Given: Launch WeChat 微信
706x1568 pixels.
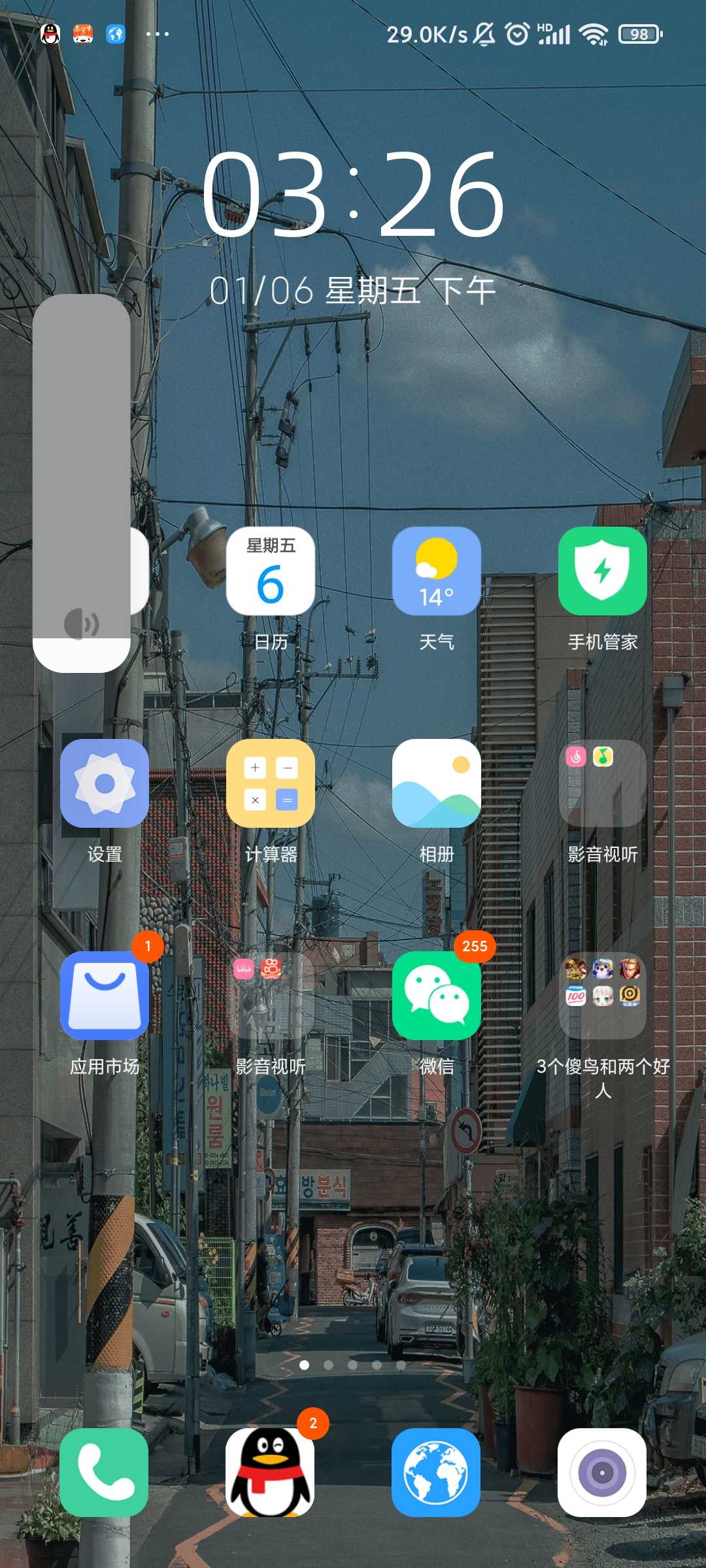Looking at the screenshot, I should (436, 996).
